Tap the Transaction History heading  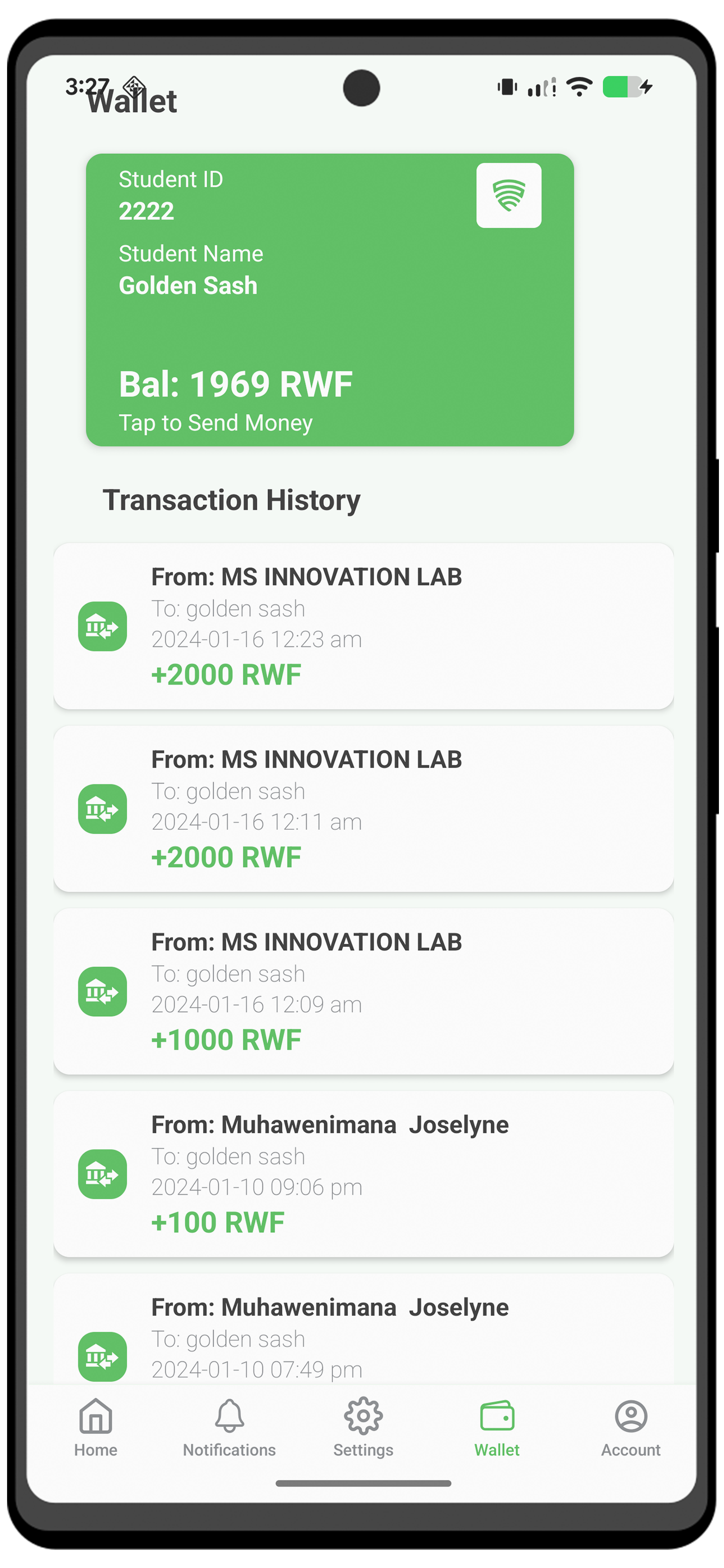[232, 499]
